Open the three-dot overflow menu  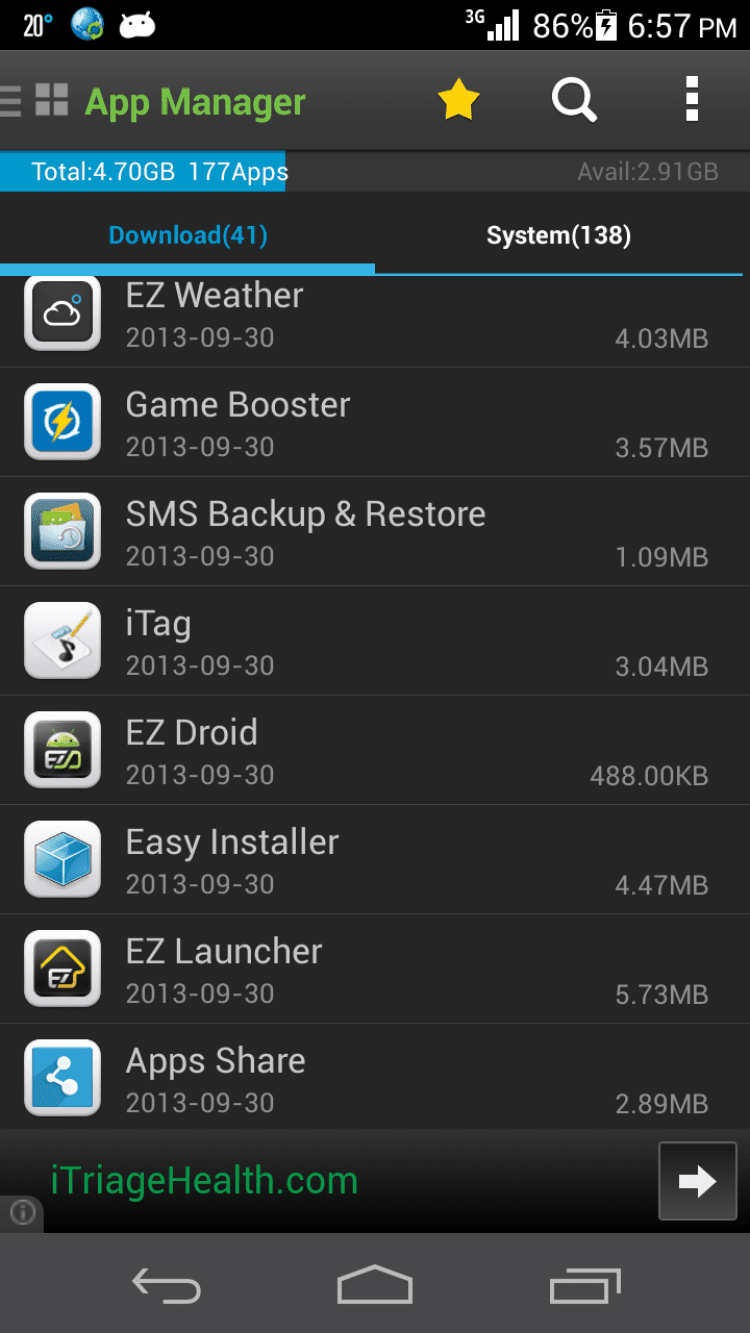[x=691, y=101]
